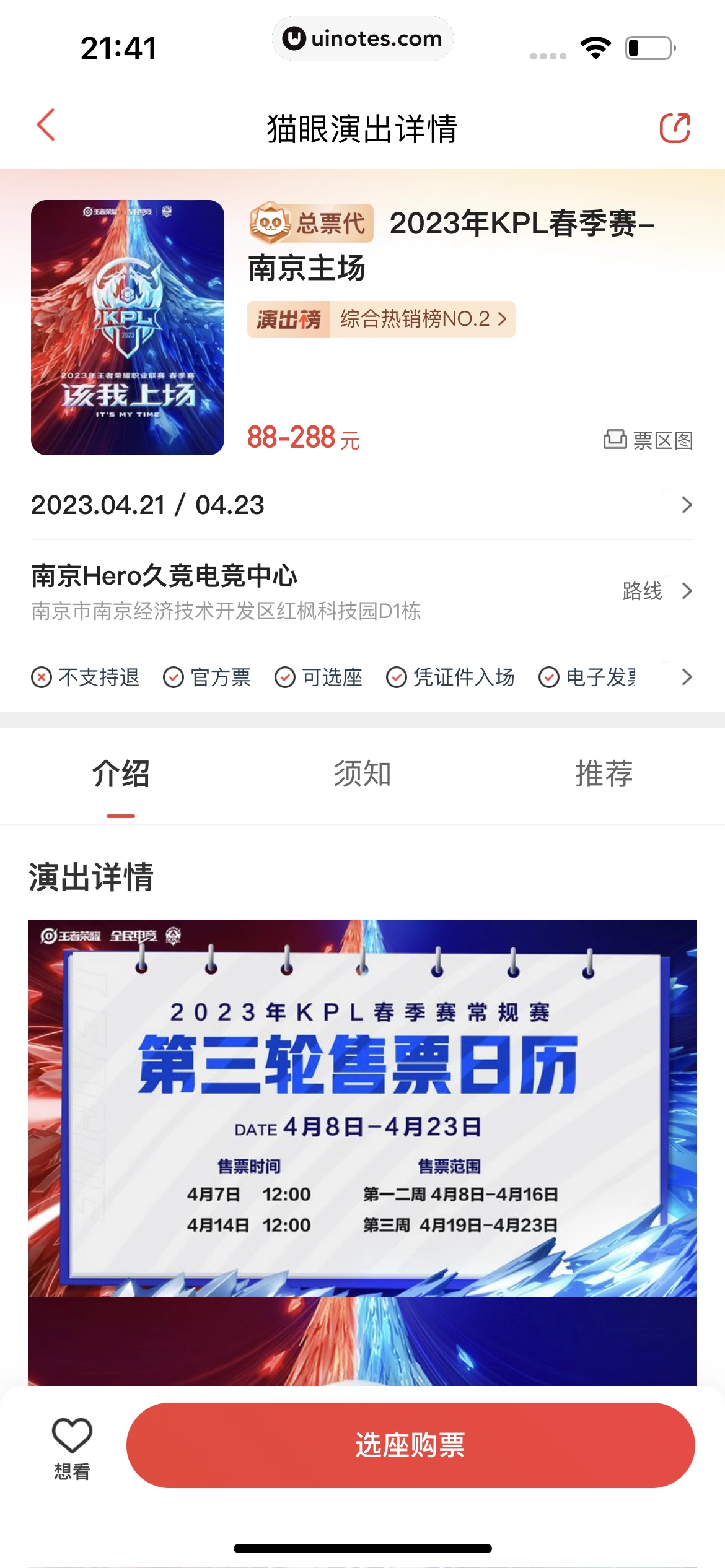View the 票区图 seating map
The width and height of the screenshot is (725, 1568).
tap(648, 440)
